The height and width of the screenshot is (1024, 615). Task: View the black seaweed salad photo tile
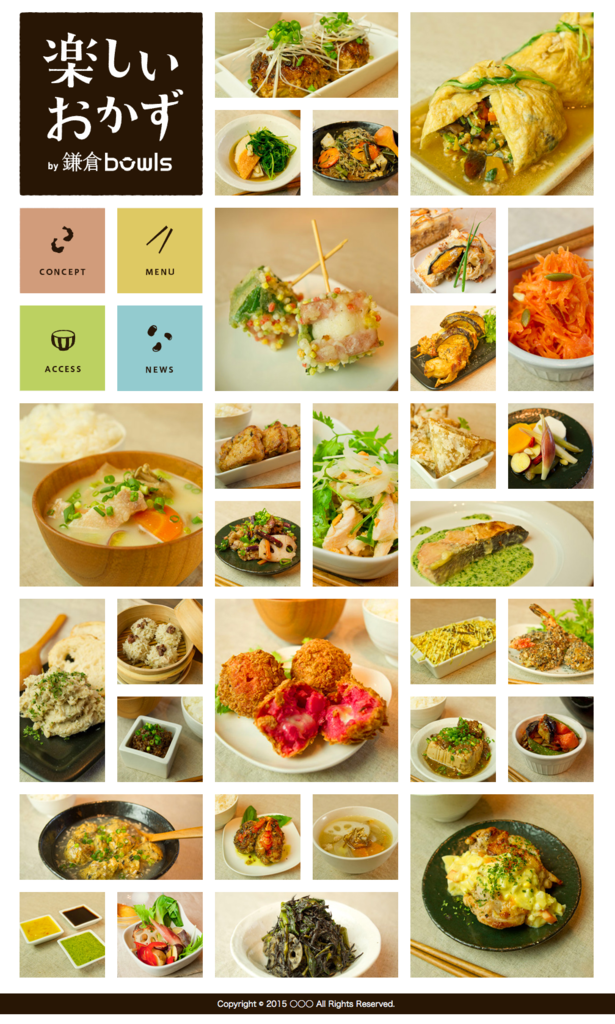tap(306, 934)
